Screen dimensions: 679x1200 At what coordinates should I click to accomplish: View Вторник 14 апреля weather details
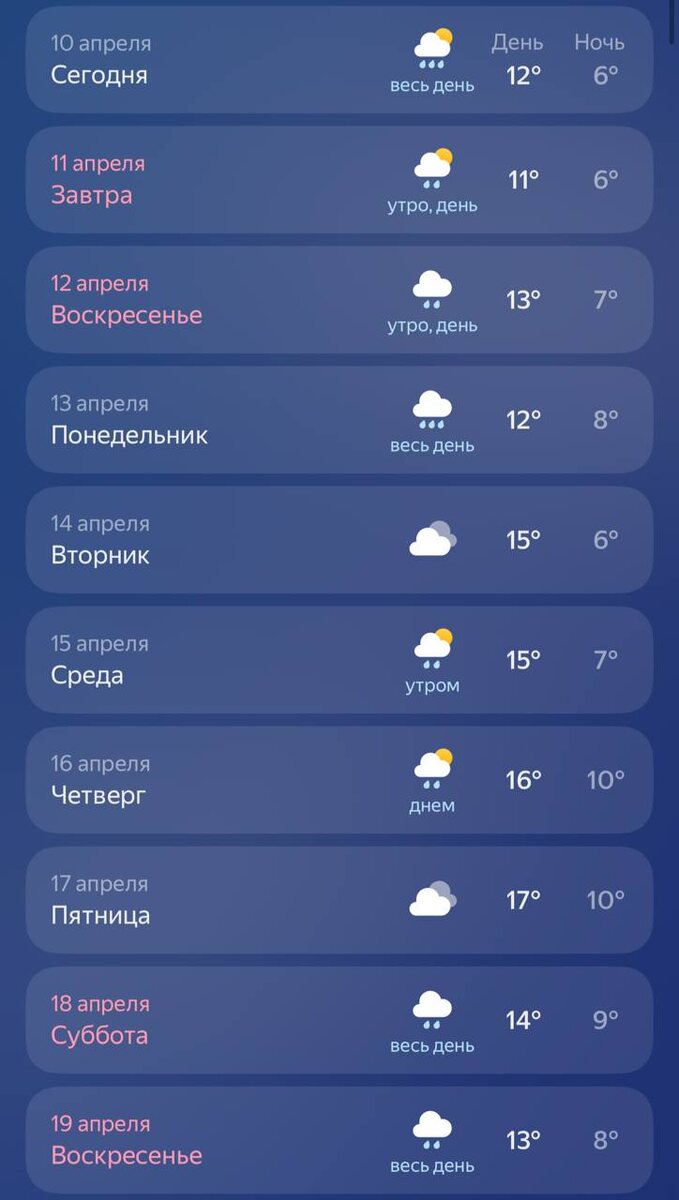pyautogui.click(x=339, y=540)
